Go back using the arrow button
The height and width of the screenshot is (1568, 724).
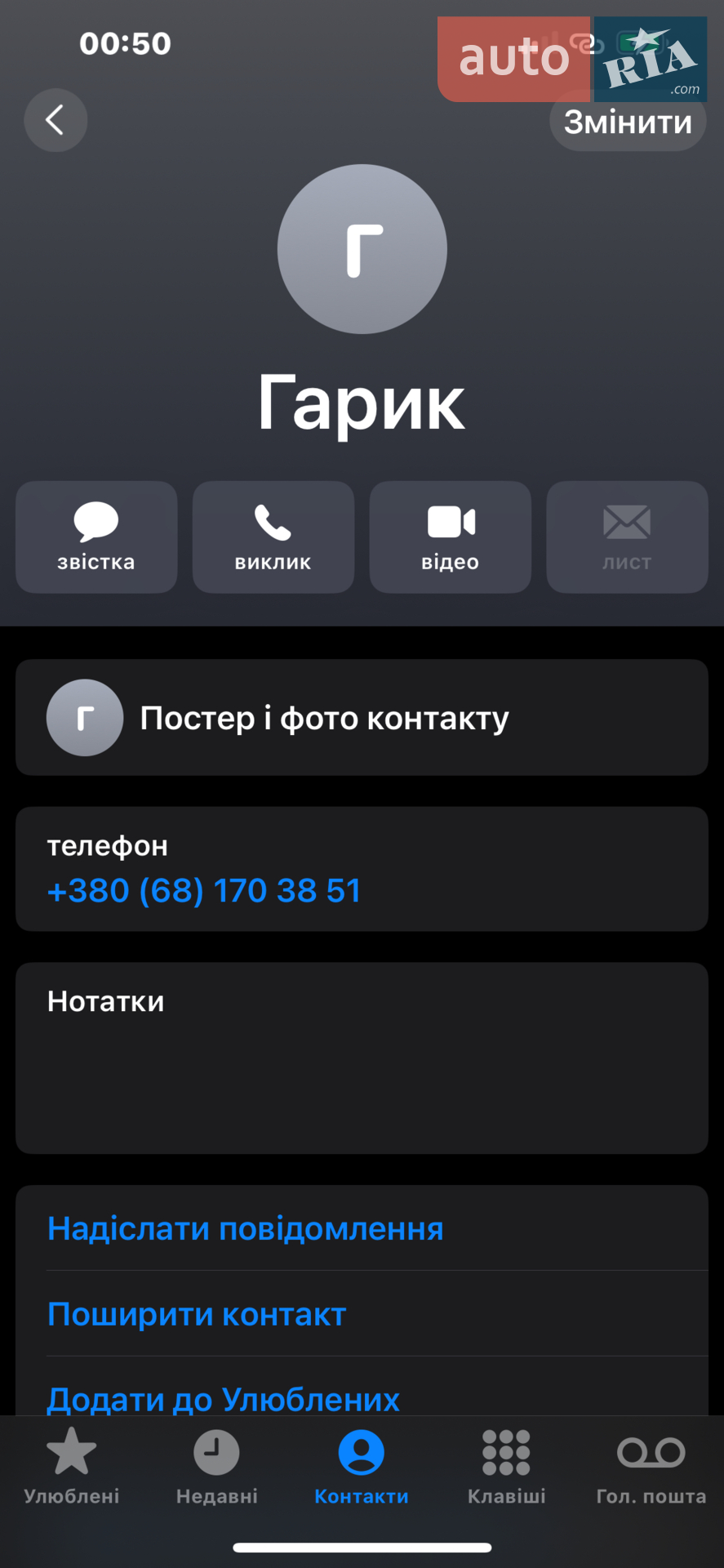coord(56,120)
